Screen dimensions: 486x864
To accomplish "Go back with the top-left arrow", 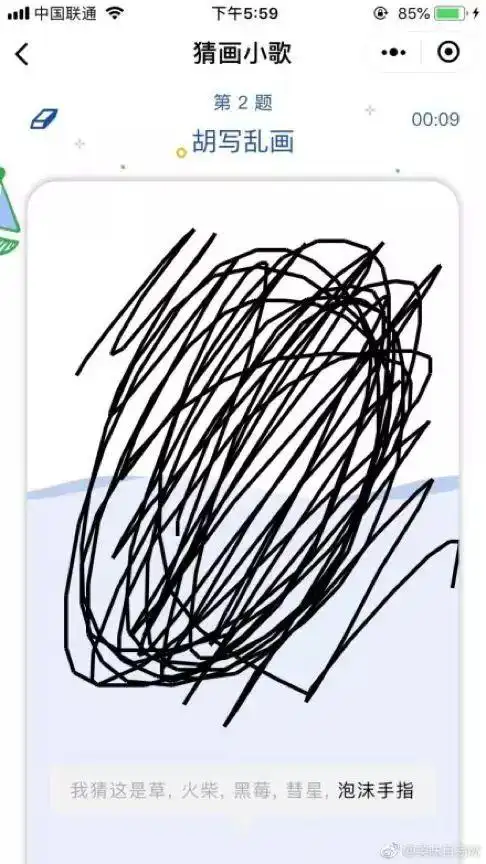I will (x=21, y=54).
